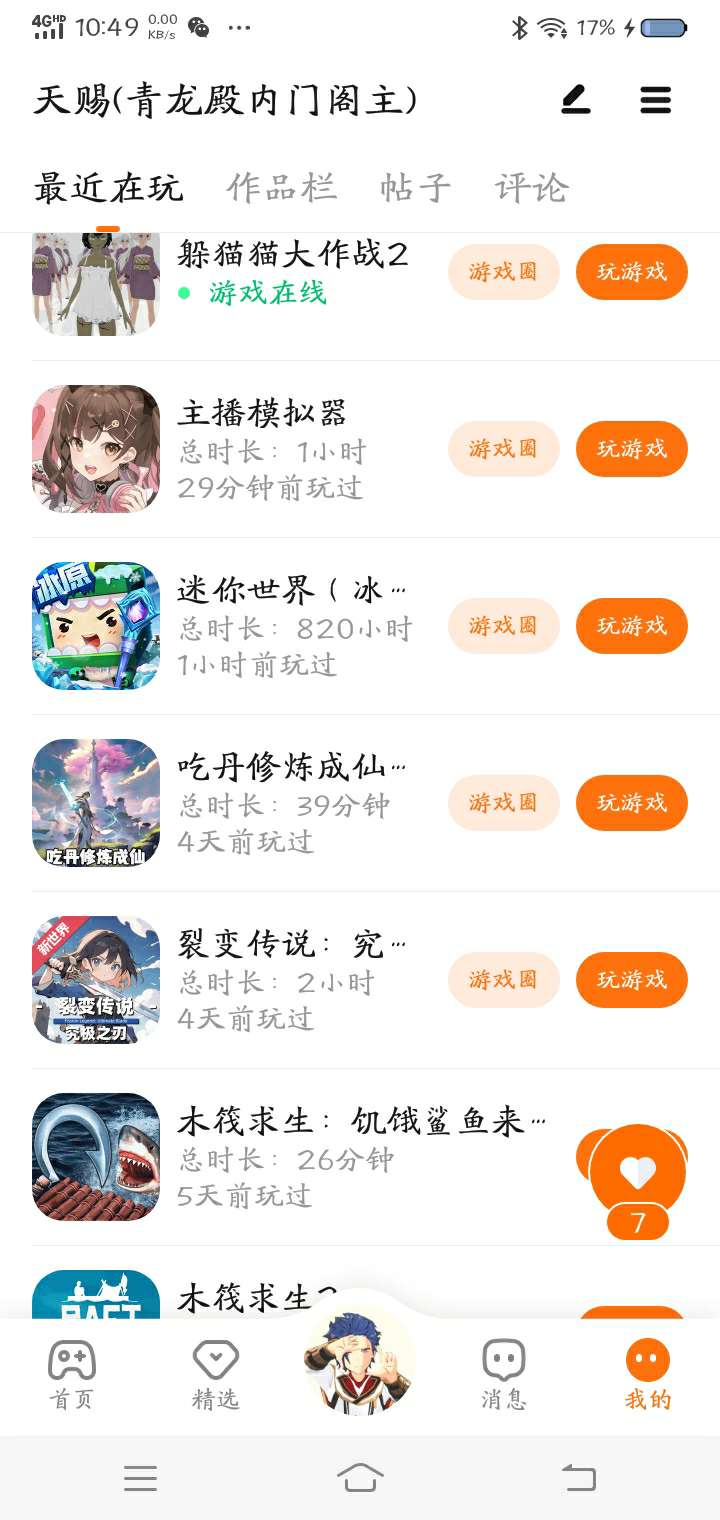
Task: Open 游戏圈 for 裂变传说
Action: 503,980
